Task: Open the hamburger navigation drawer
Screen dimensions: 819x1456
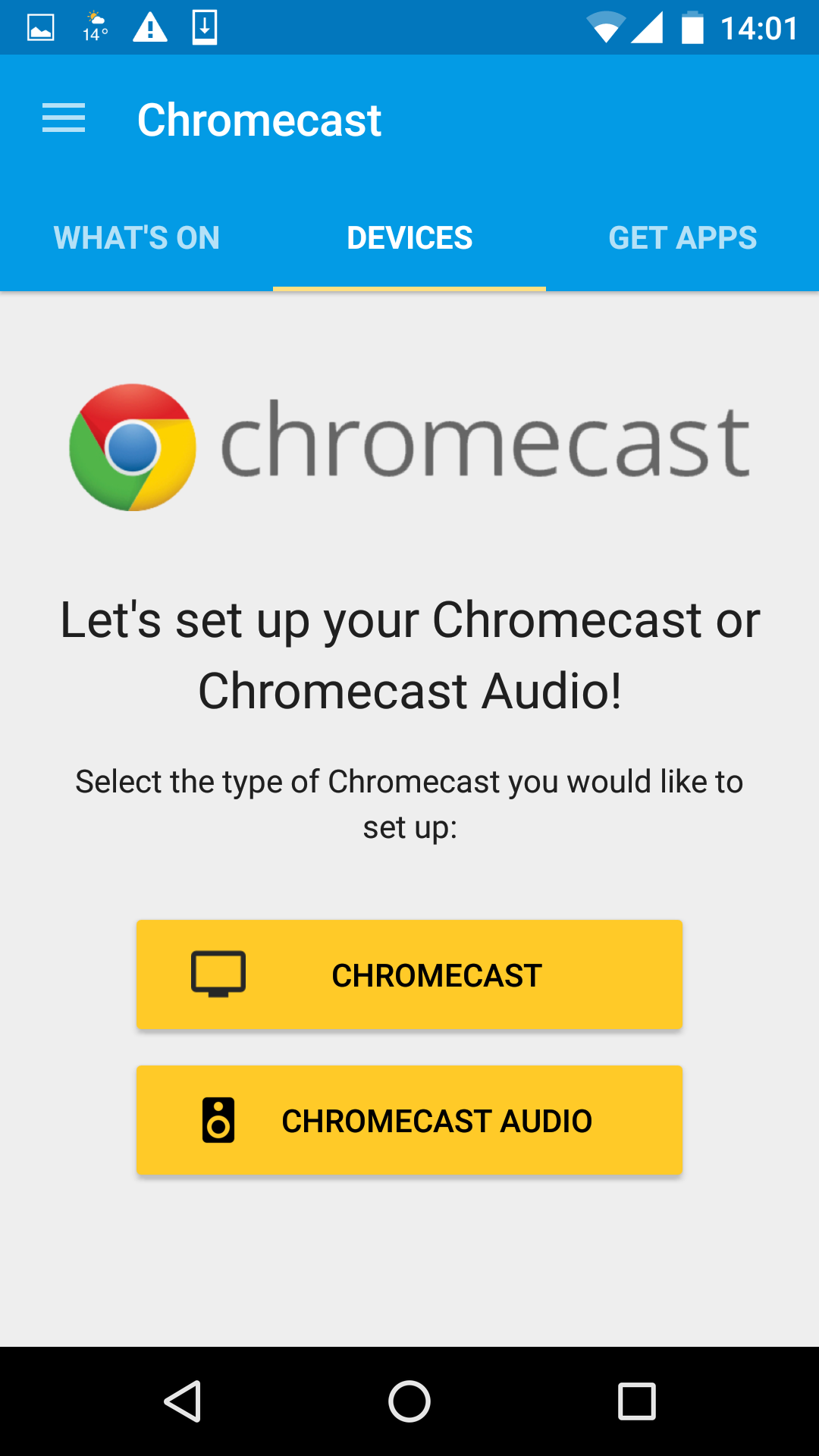Action: coord(64,119)
